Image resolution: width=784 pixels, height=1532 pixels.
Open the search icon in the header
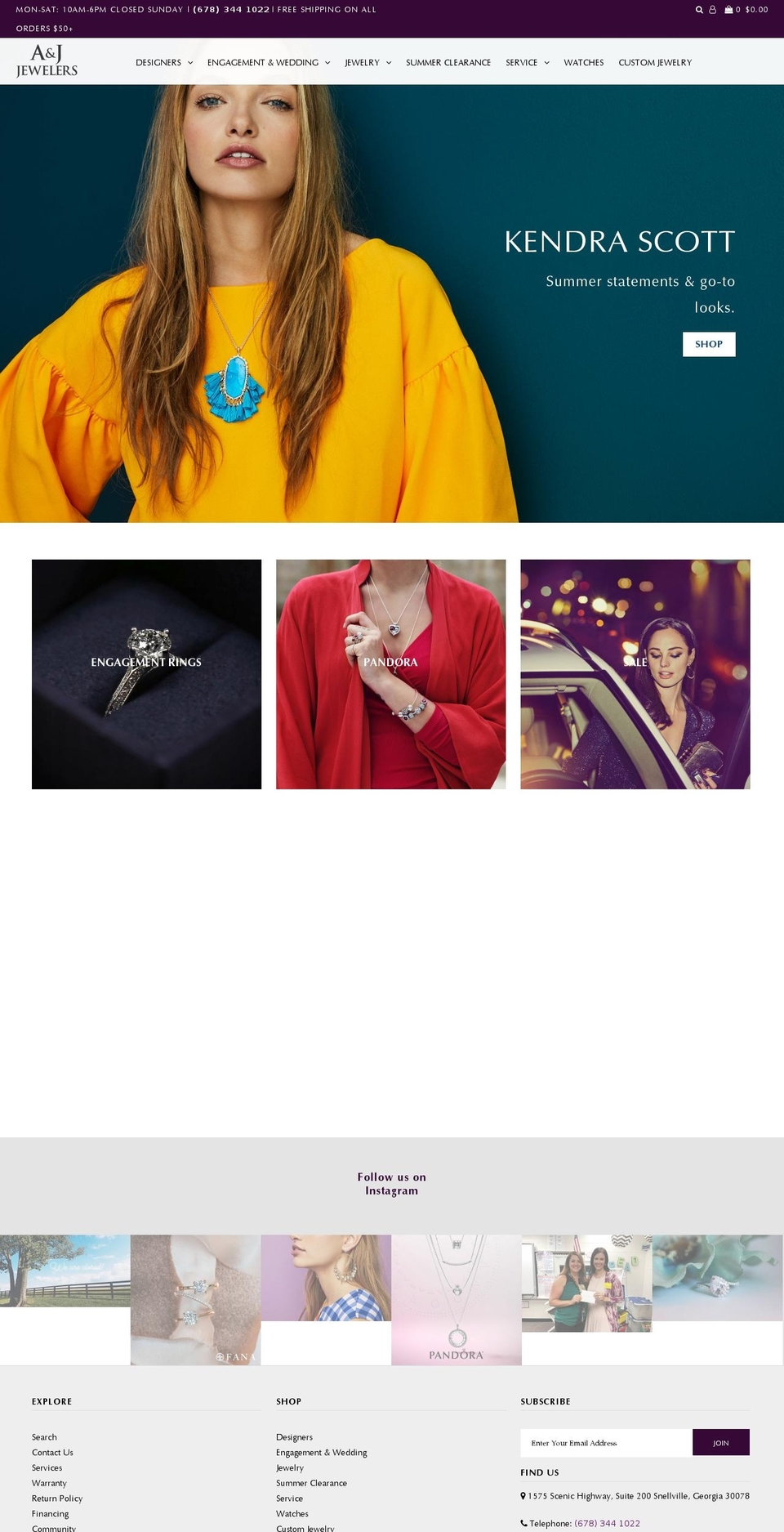[x=698, y=10]
